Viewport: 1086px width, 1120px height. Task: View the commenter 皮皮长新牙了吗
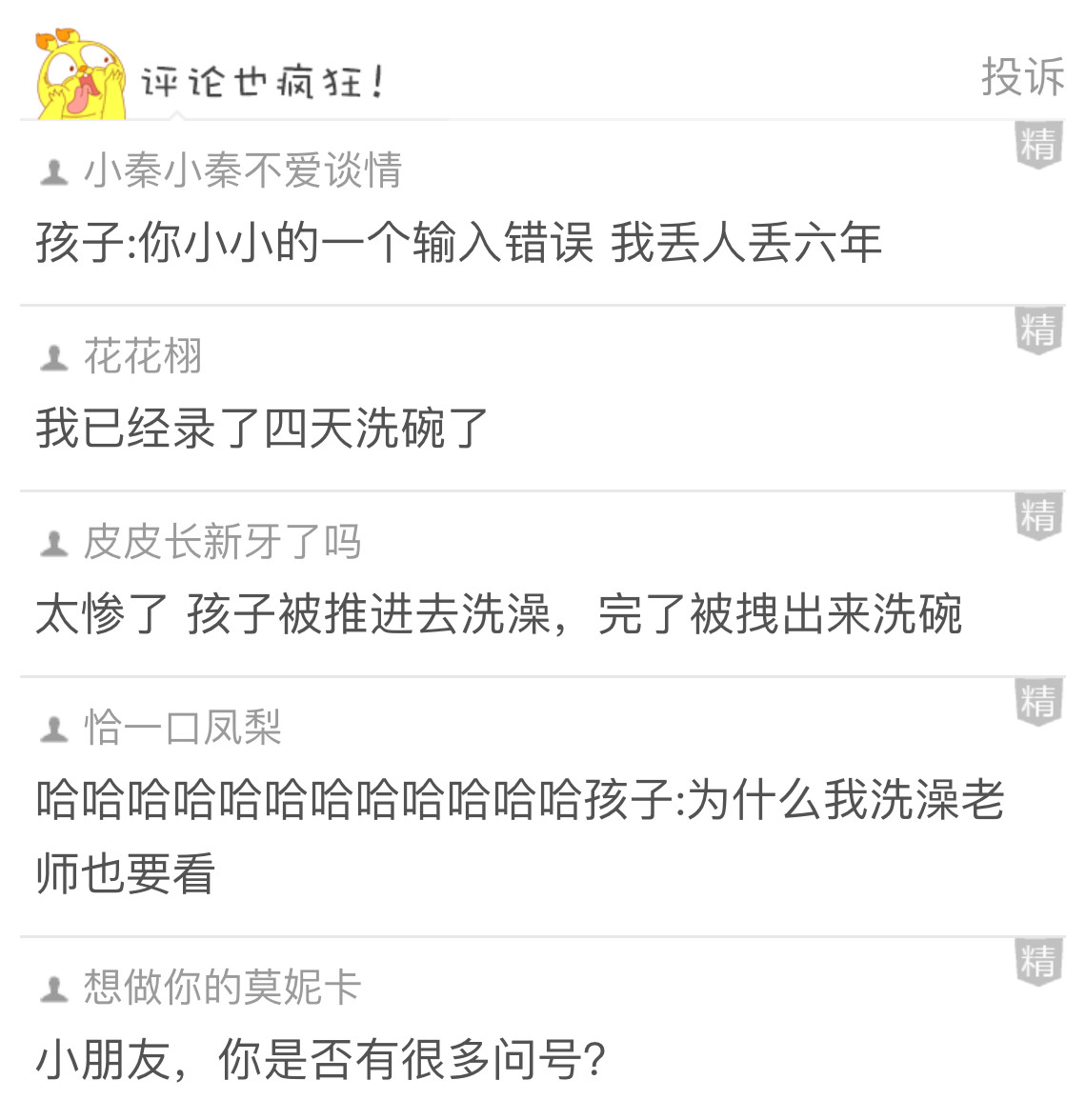(222, 543)
